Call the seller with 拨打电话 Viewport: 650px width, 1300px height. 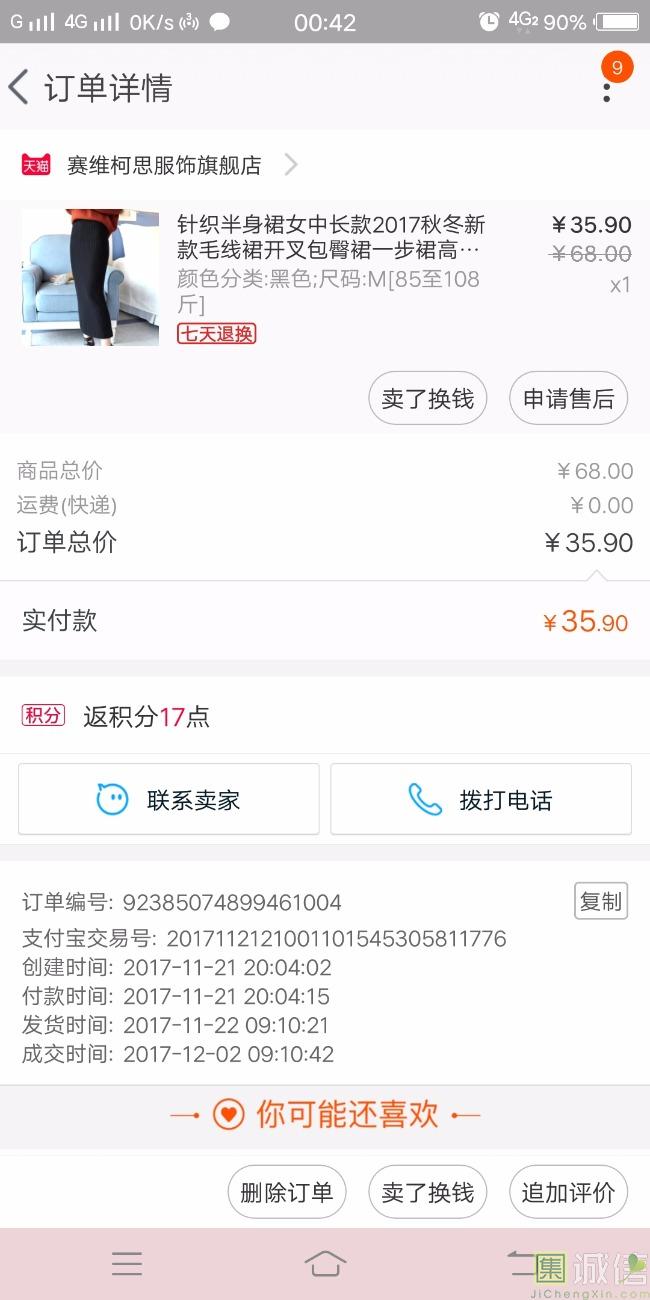click(481, 799)
